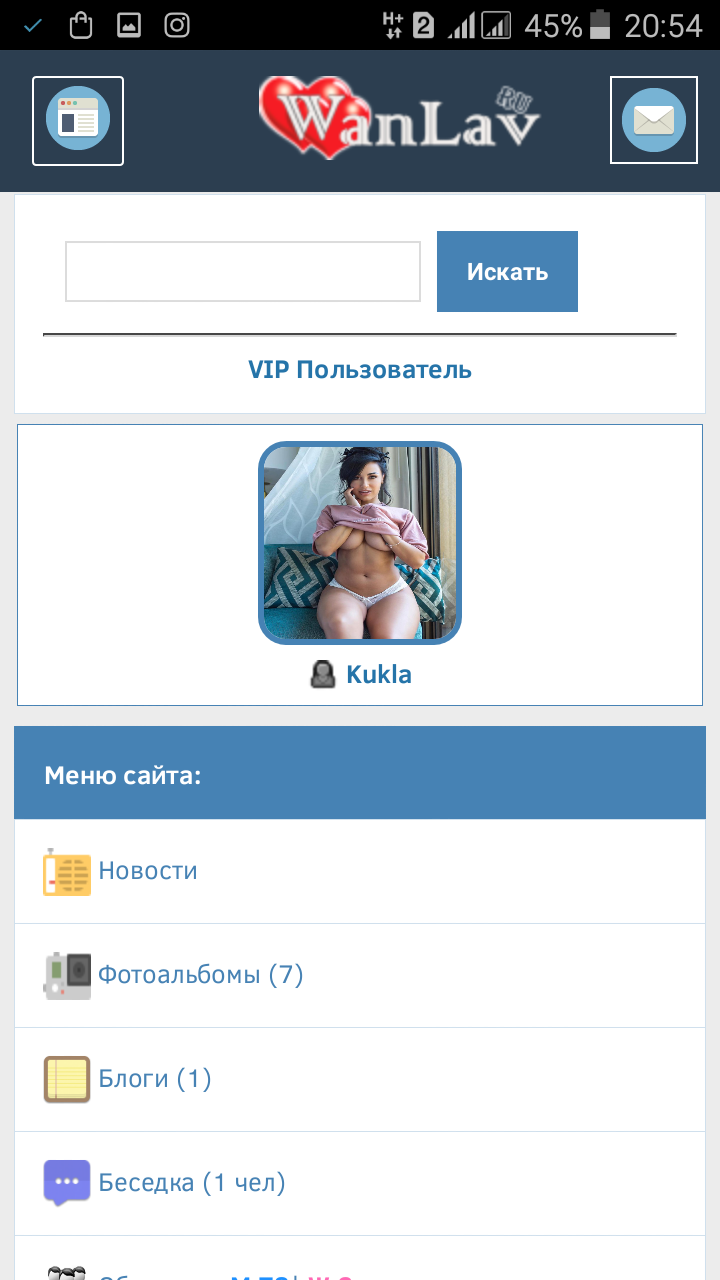The image size is (720, 1280).
Task: Tap the WanLav logo to go home
Action: pos(400,120)
